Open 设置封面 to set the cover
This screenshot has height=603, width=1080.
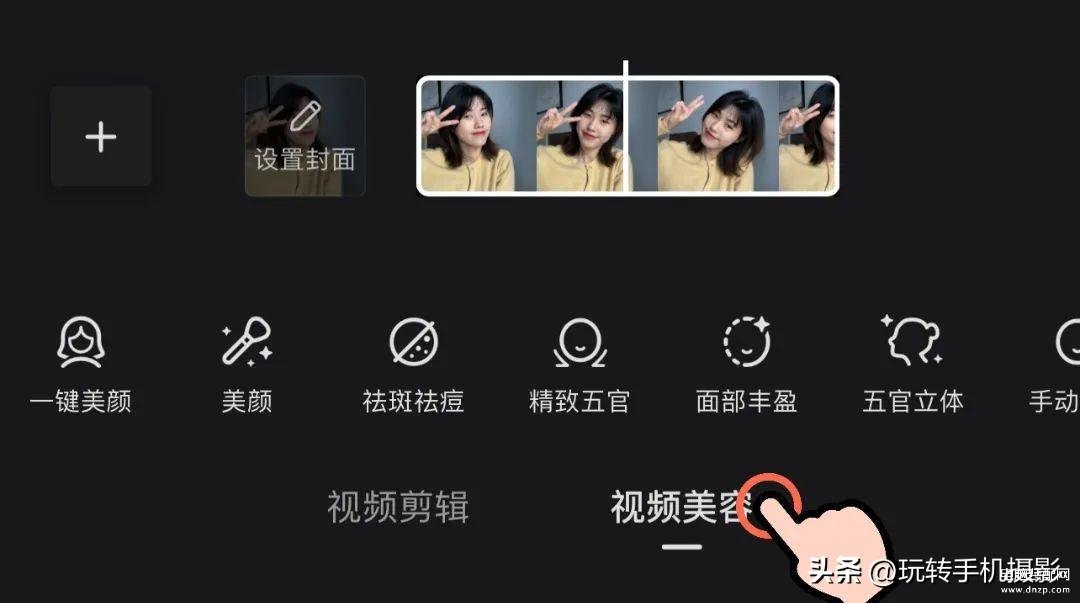(x=305, y=136)
